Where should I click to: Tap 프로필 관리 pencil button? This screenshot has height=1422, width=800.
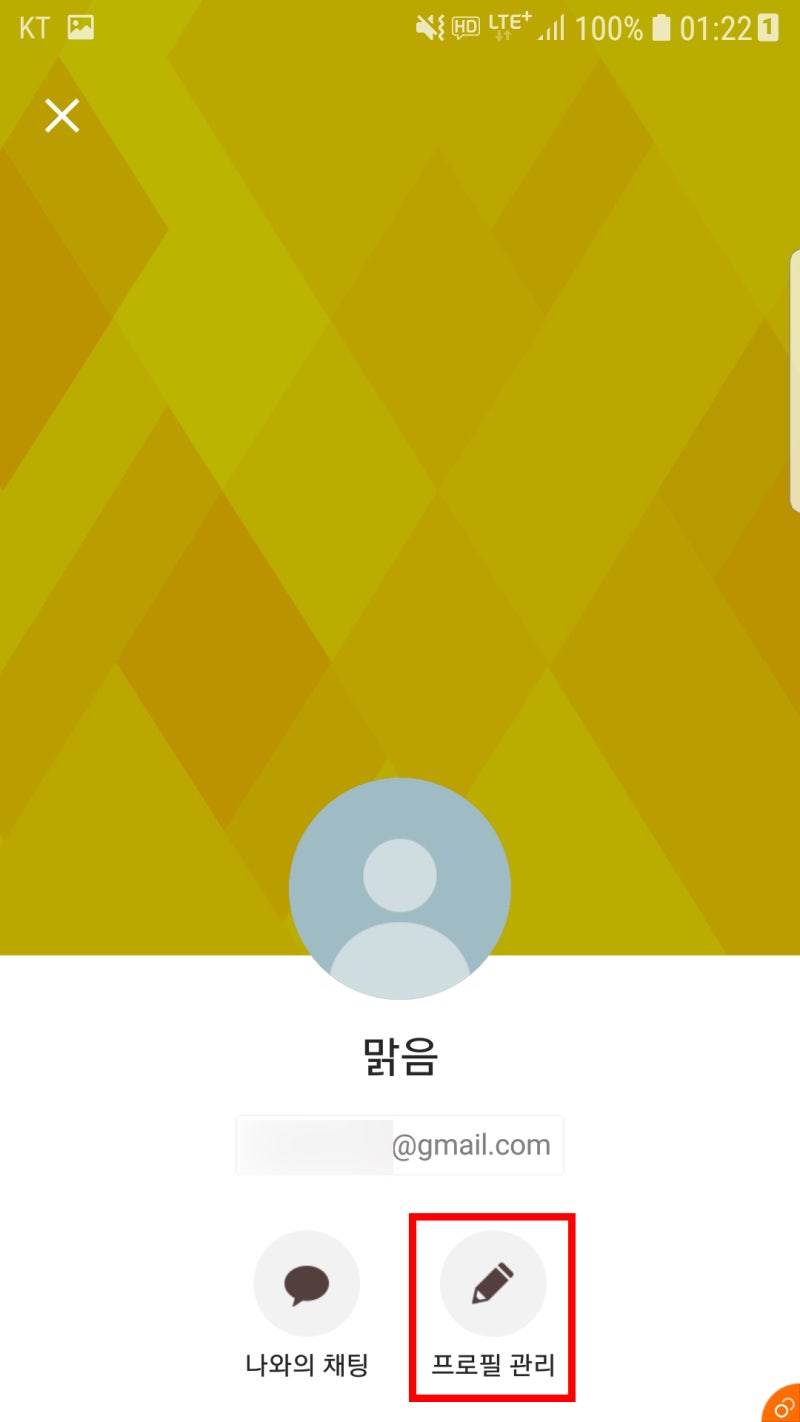(x=493, y=1283)
